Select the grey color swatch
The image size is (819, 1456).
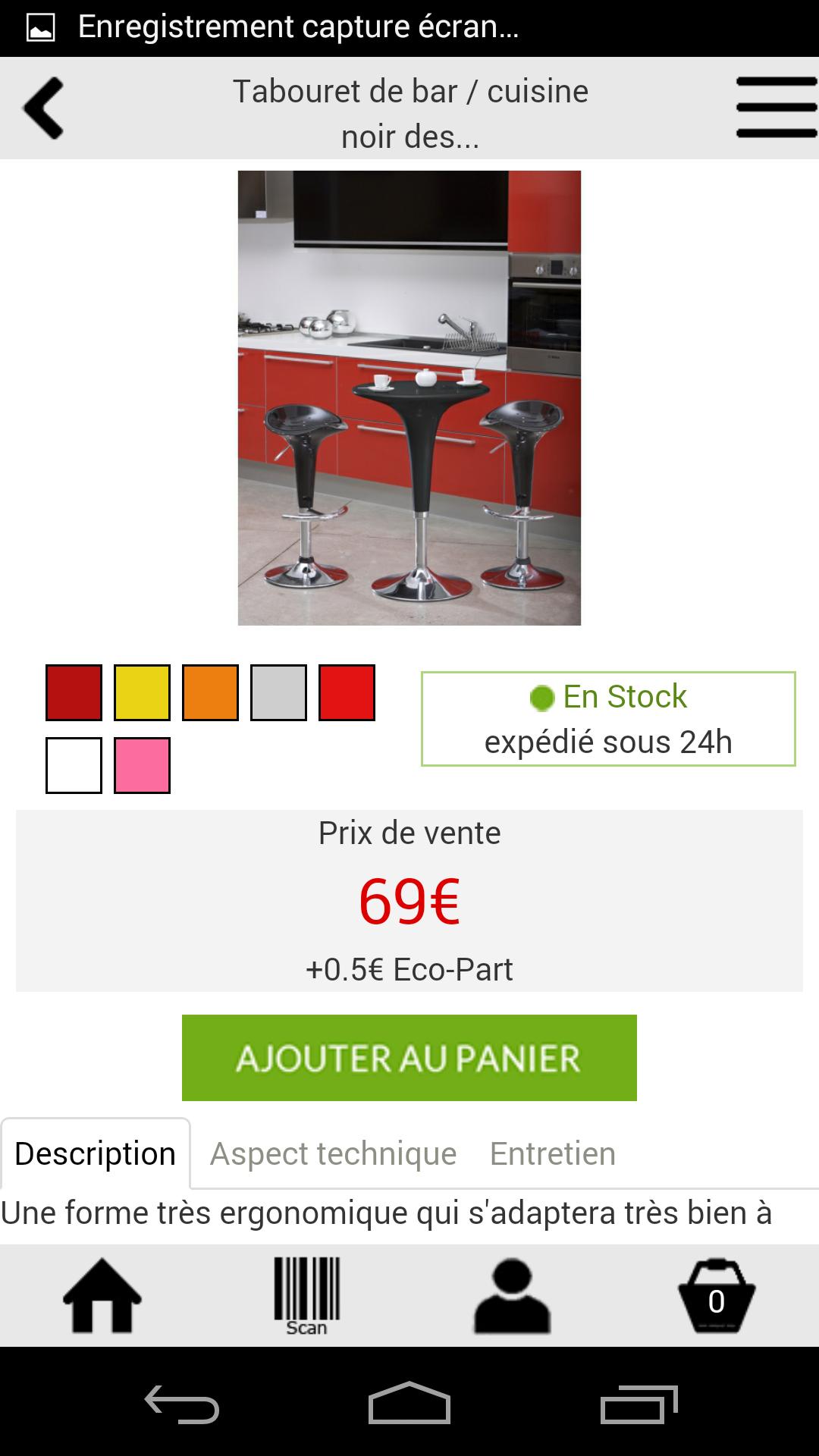coord(278,692)
